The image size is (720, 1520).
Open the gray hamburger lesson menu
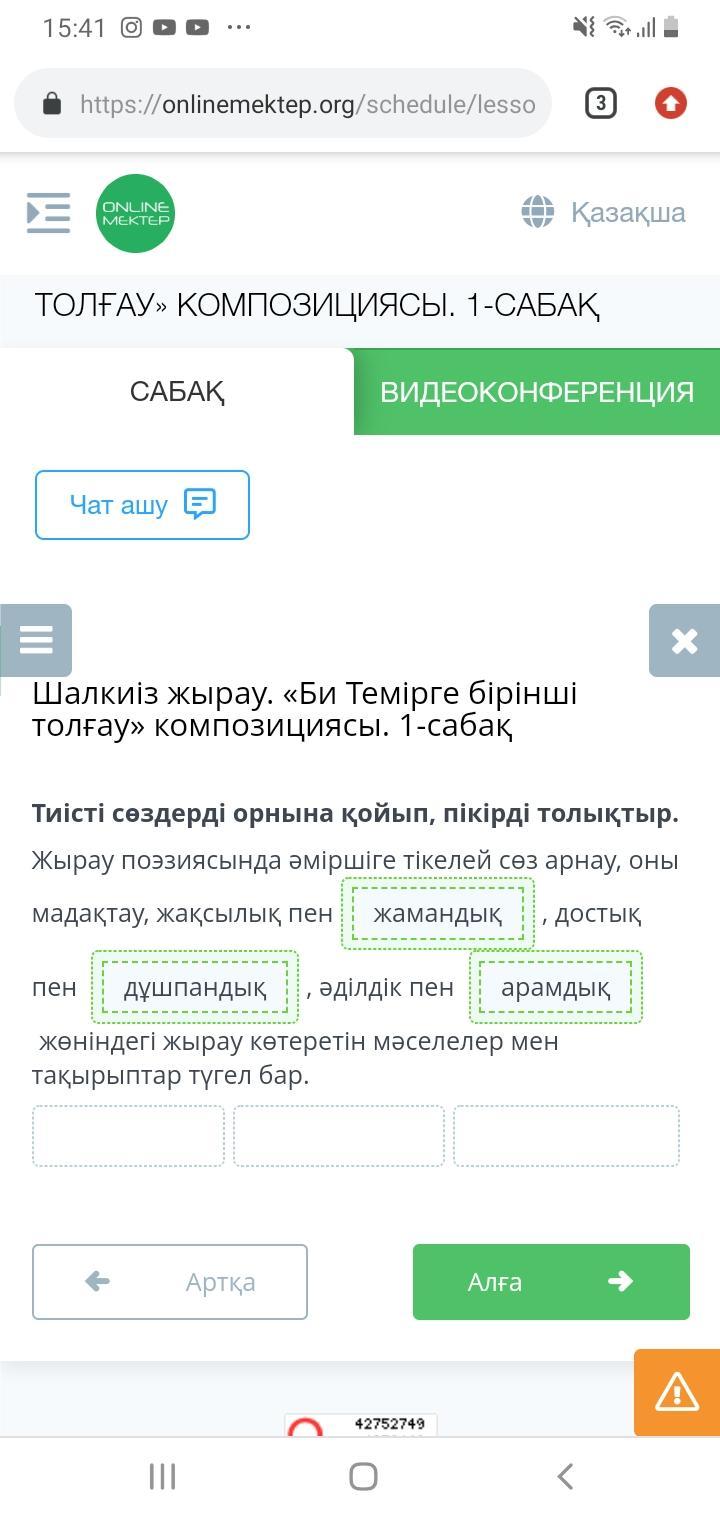(x=36, y=640)
